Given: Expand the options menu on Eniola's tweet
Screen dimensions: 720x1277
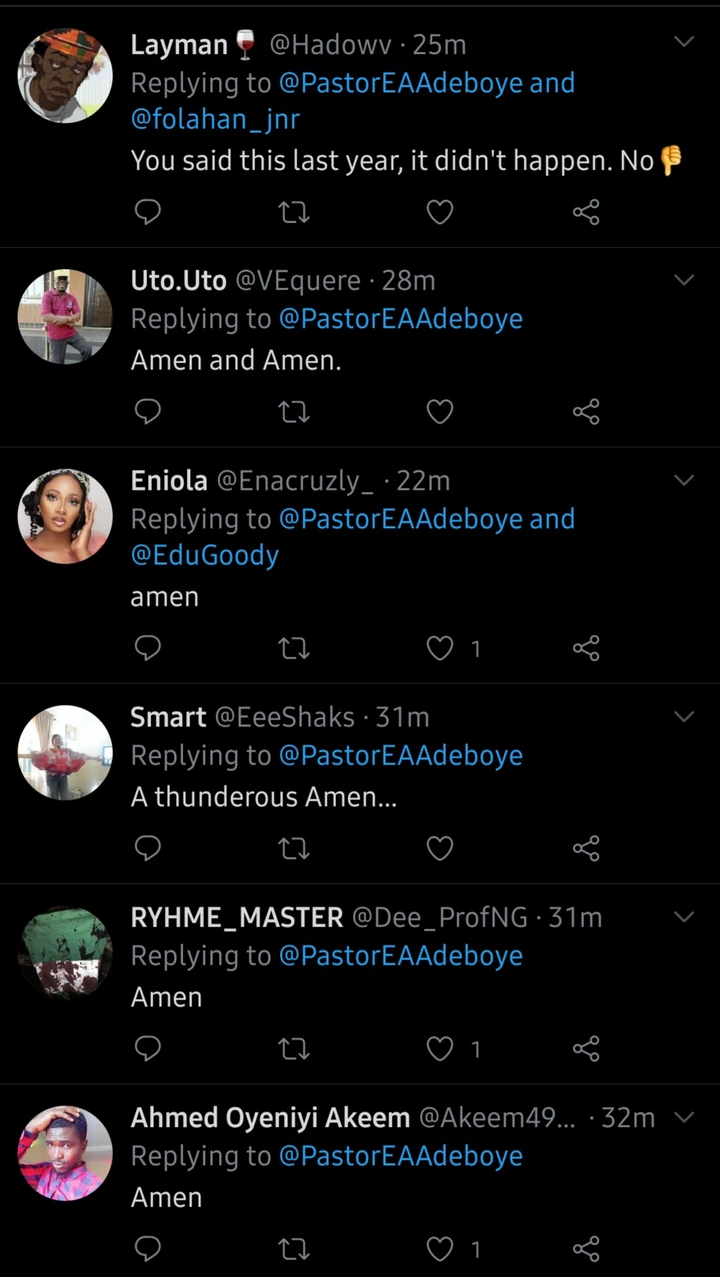Looking at the screenshot, I should click(684, 480).
